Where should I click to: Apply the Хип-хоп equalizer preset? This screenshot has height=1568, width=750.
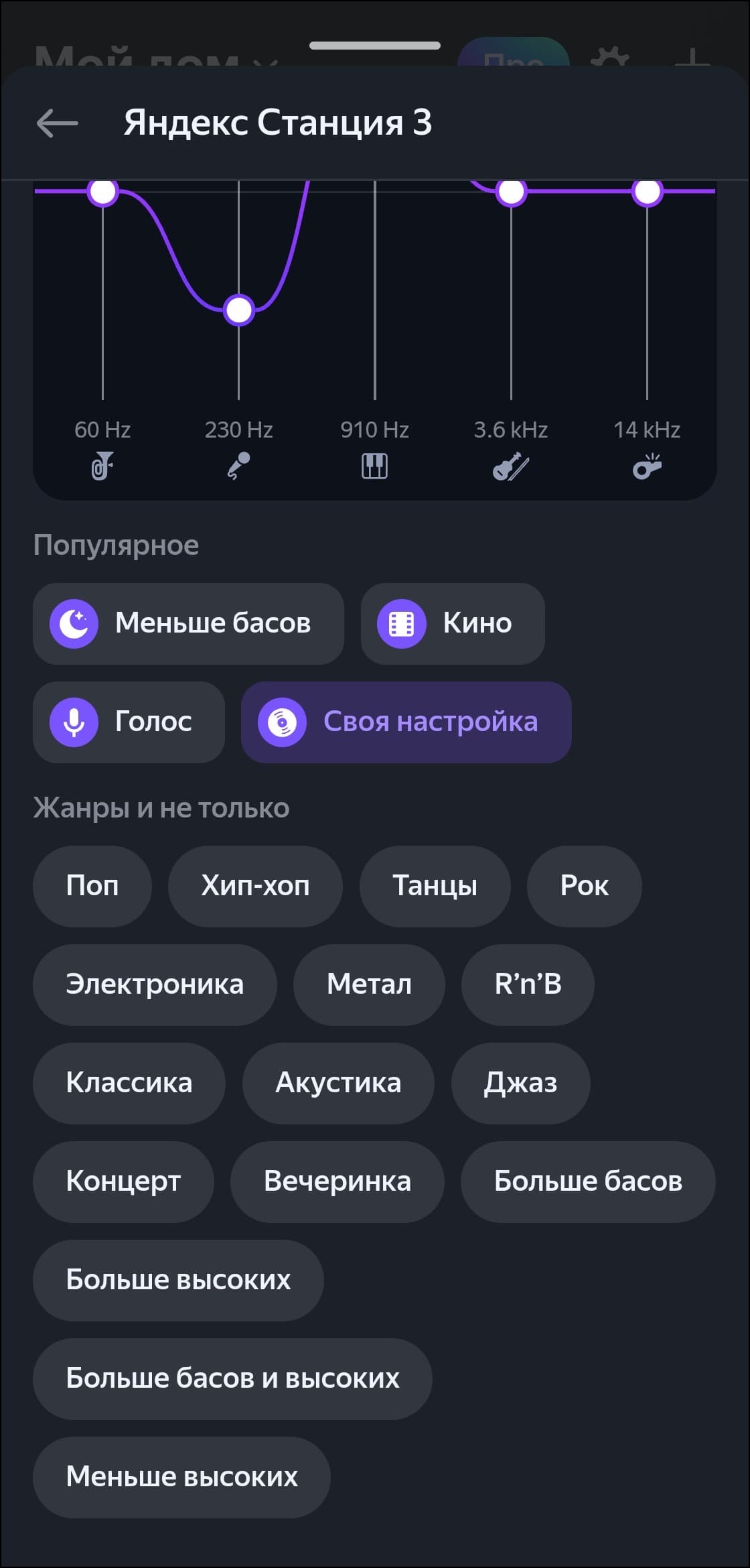click(x=255, y=886)
